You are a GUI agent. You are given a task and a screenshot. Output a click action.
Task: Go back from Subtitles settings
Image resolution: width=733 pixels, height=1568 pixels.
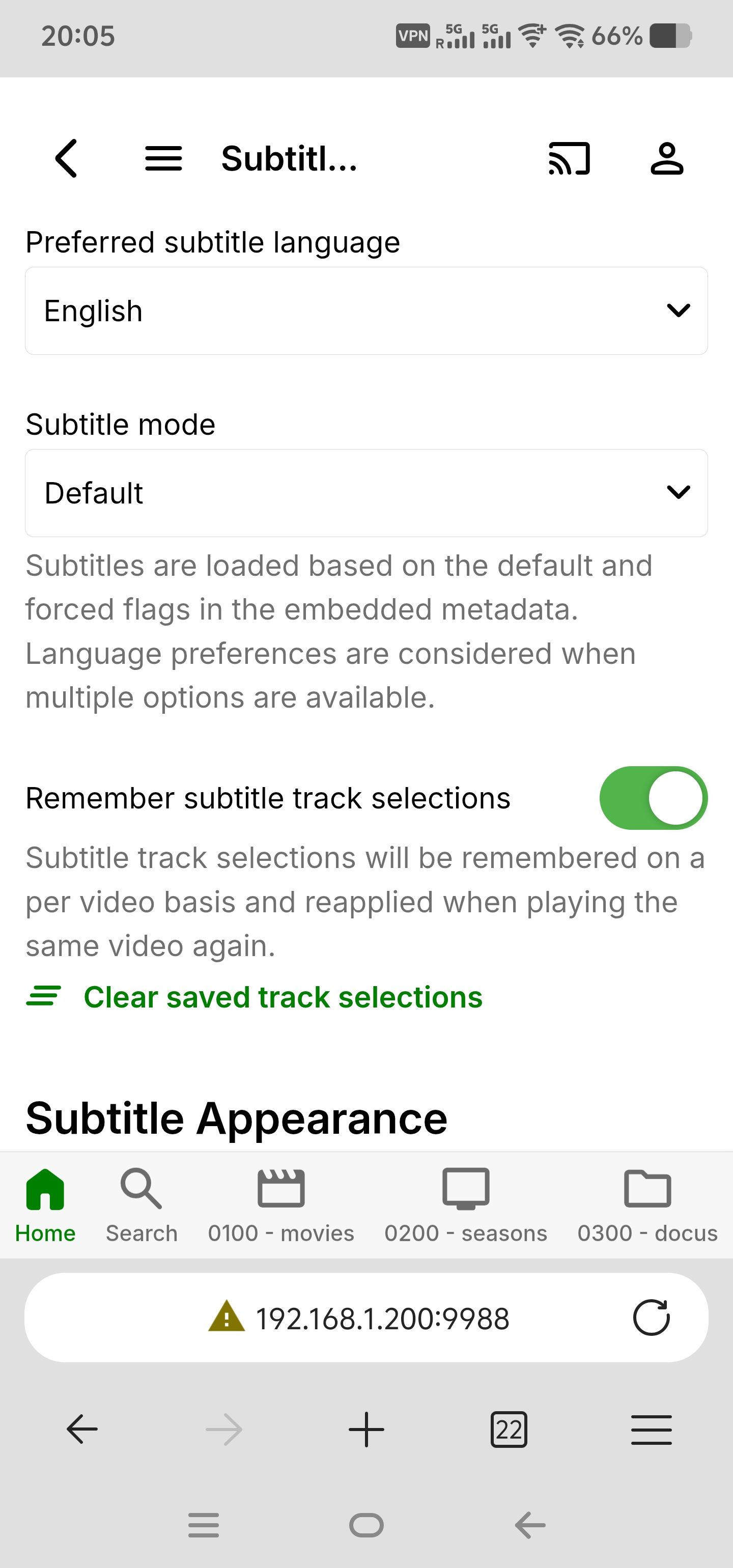66,158
